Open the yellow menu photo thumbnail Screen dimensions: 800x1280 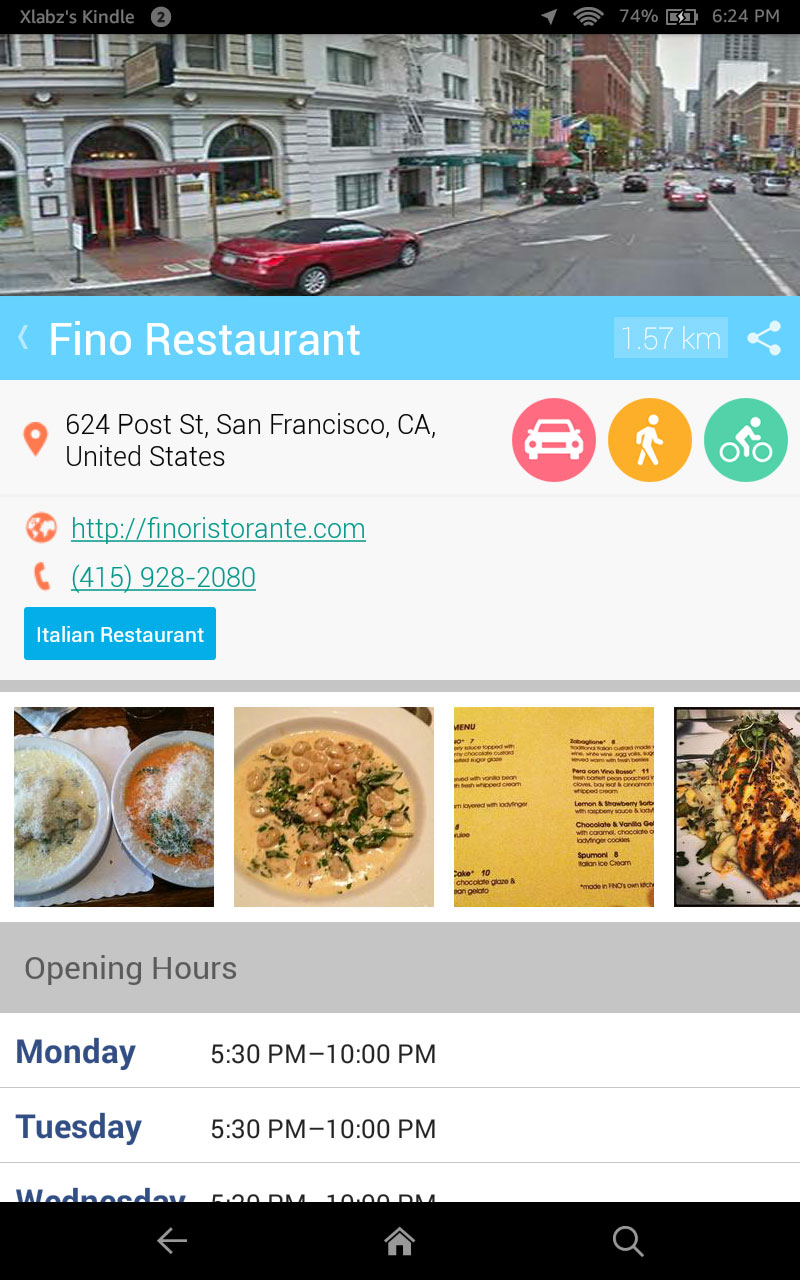[x=553, y=807]
